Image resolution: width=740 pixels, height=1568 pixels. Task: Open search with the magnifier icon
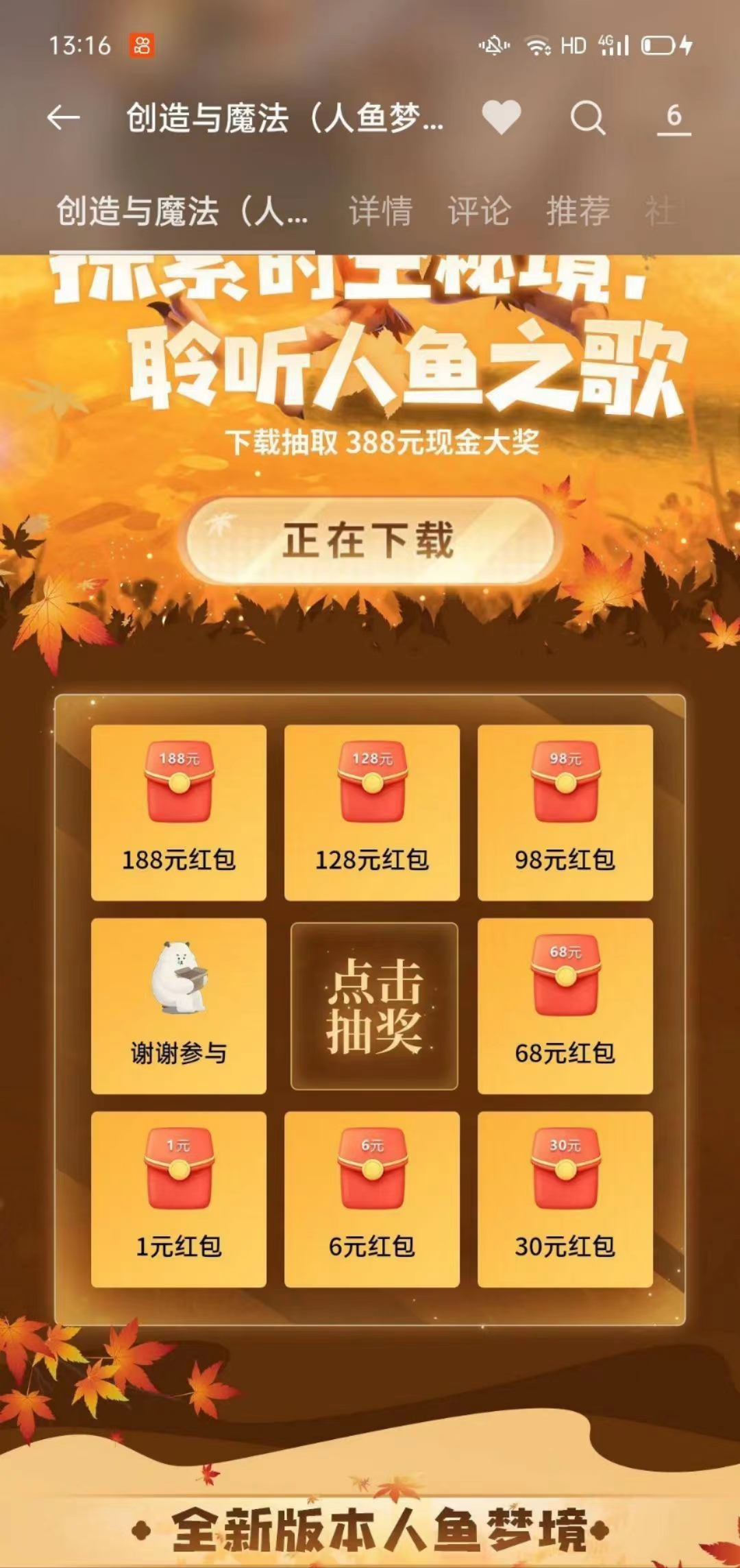click(x=588, y=118)
